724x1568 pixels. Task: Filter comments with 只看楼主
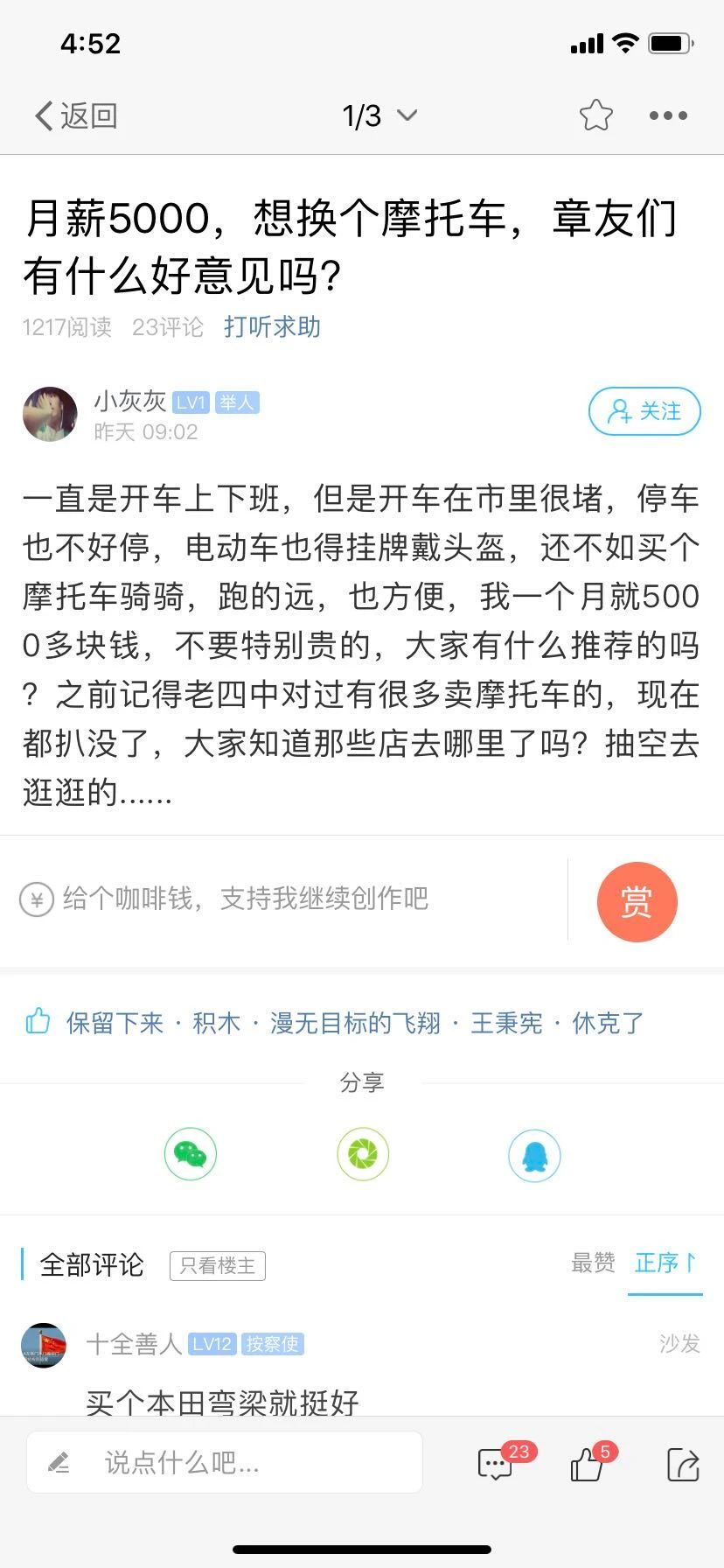tap(218, 1266)
